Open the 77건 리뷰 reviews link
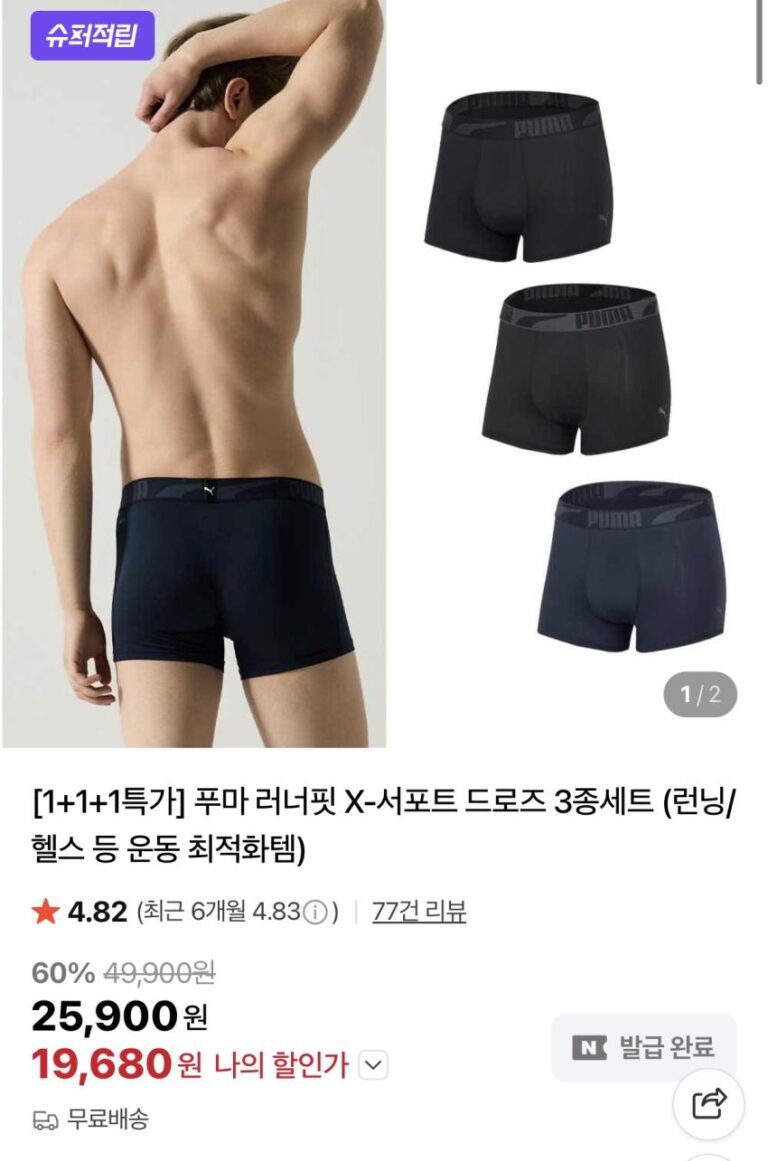This screenshot has height=1161, width=768. click(x=418, y=912)
